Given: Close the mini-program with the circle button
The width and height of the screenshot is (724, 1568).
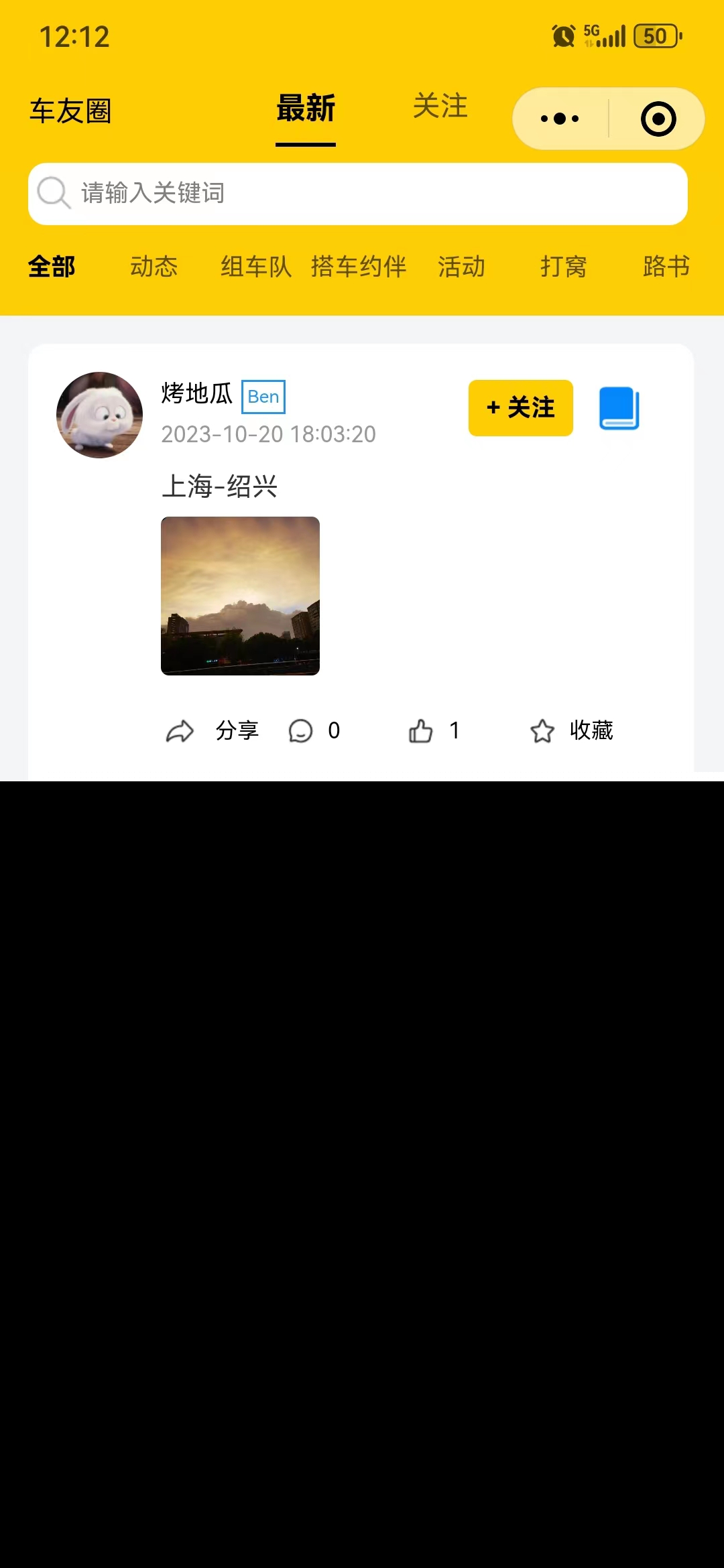Looking at the screenshot, I should click(658, 119).
